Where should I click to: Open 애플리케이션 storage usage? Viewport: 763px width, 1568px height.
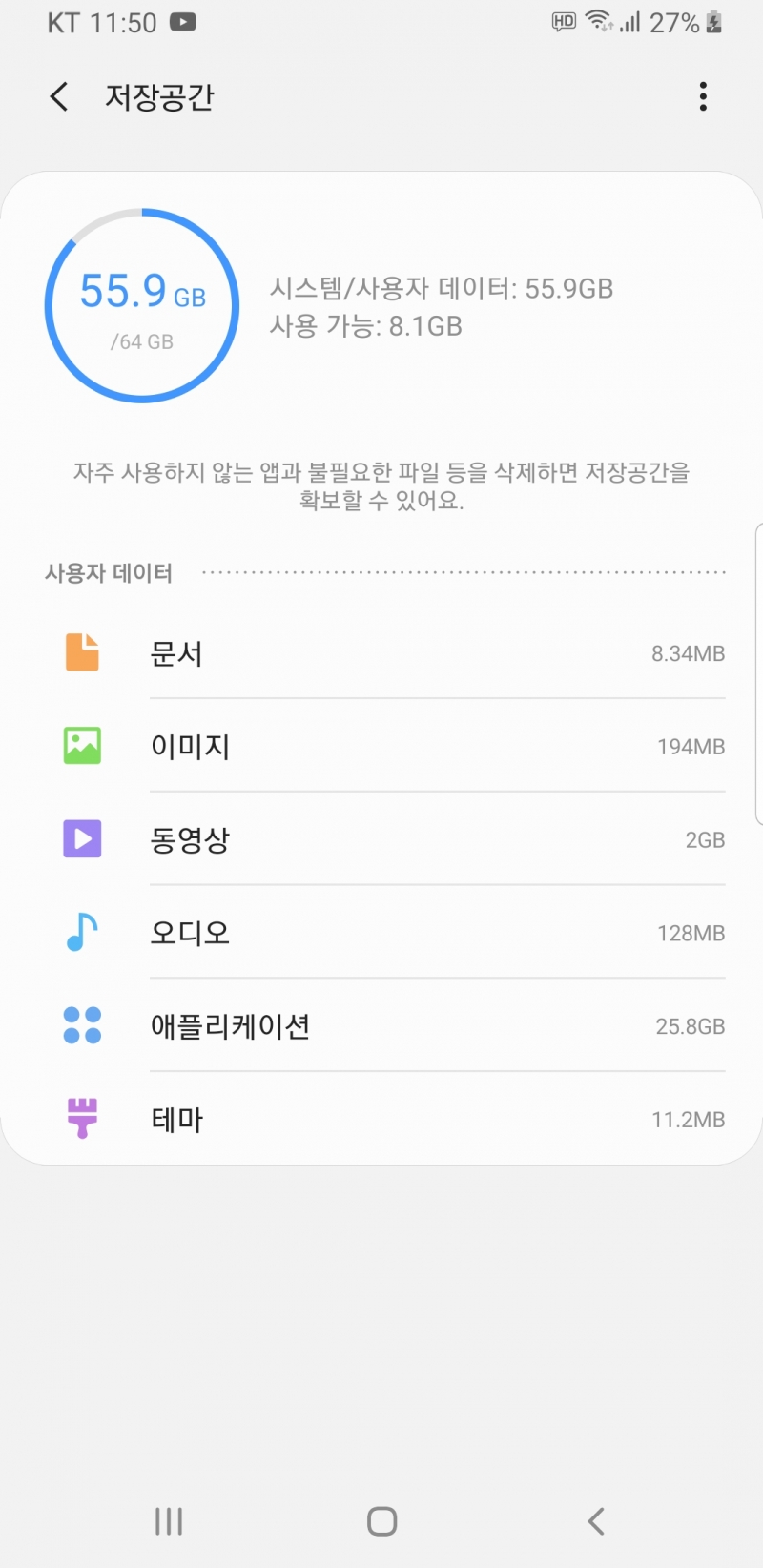point(381,1026)
